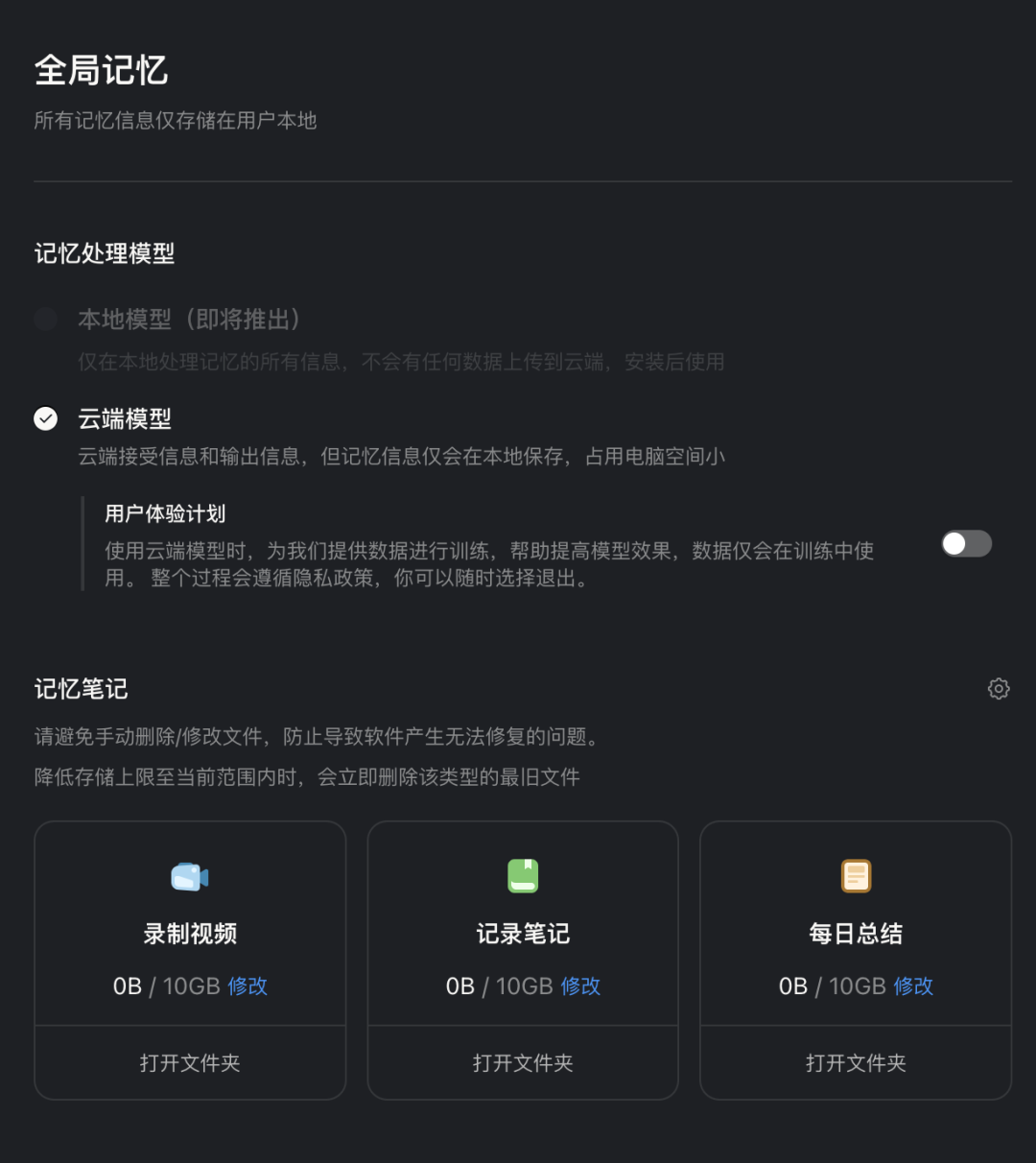
Task: Click 修改 under 记录笔记
Action: (580, 985)
